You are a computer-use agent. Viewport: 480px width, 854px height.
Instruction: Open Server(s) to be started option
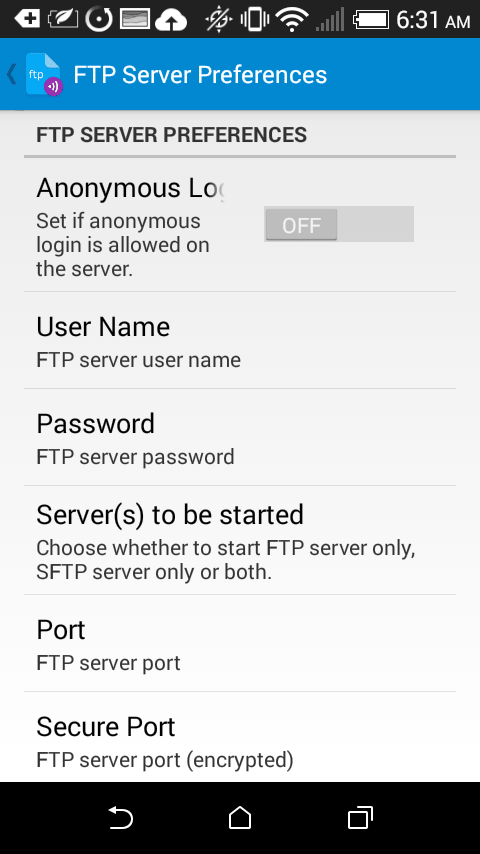[240, 540]
